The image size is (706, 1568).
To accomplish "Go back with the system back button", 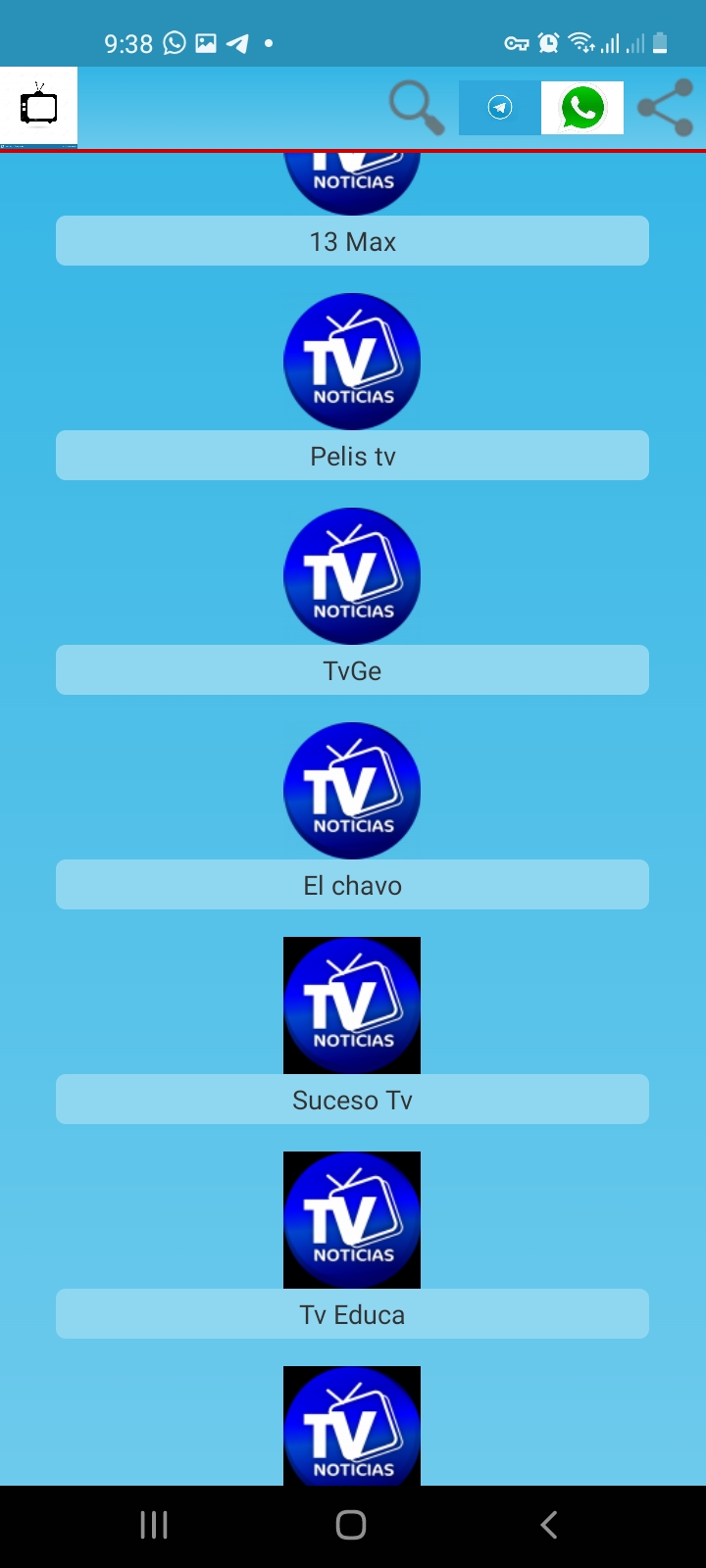I will (549, 1525).
